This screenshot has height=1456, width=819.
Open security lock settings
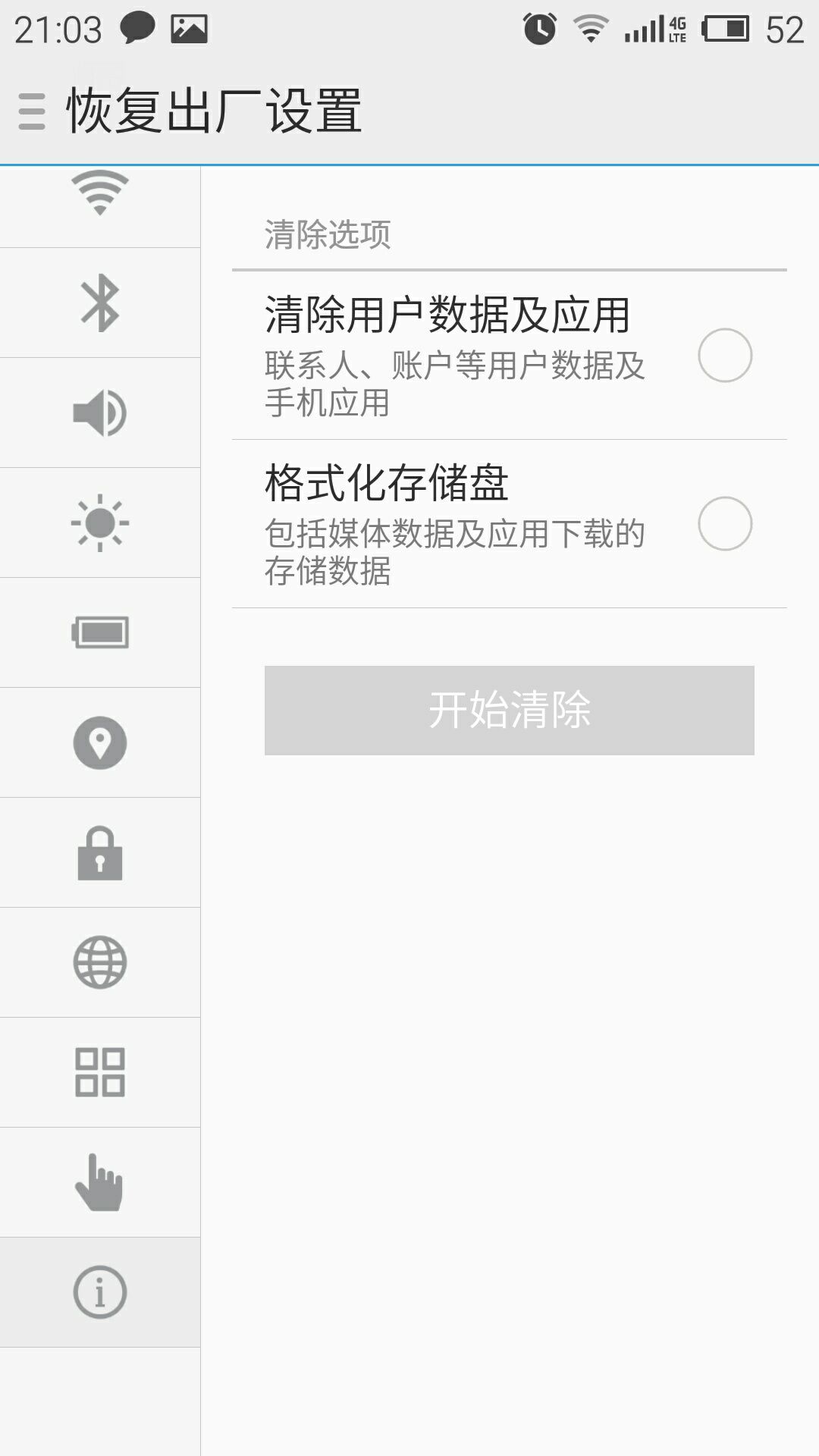100,853
